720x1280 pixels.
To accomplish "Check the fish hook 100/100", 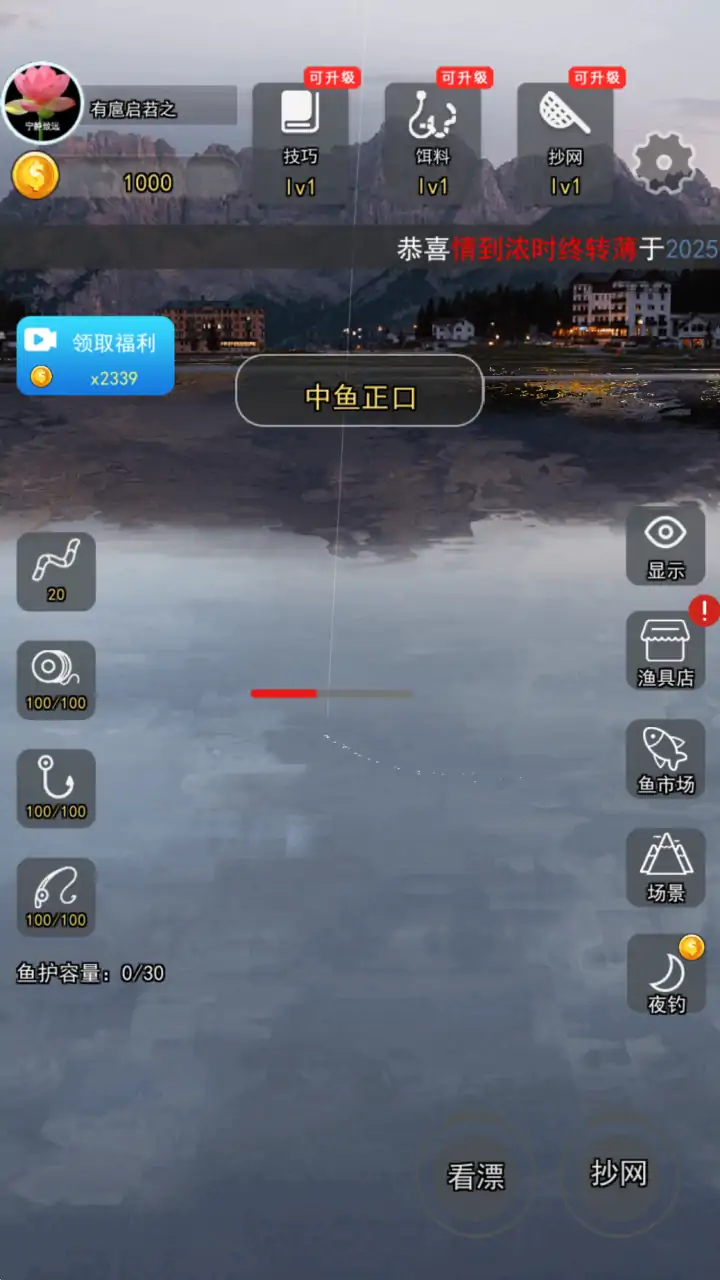I will pos(56,788).
